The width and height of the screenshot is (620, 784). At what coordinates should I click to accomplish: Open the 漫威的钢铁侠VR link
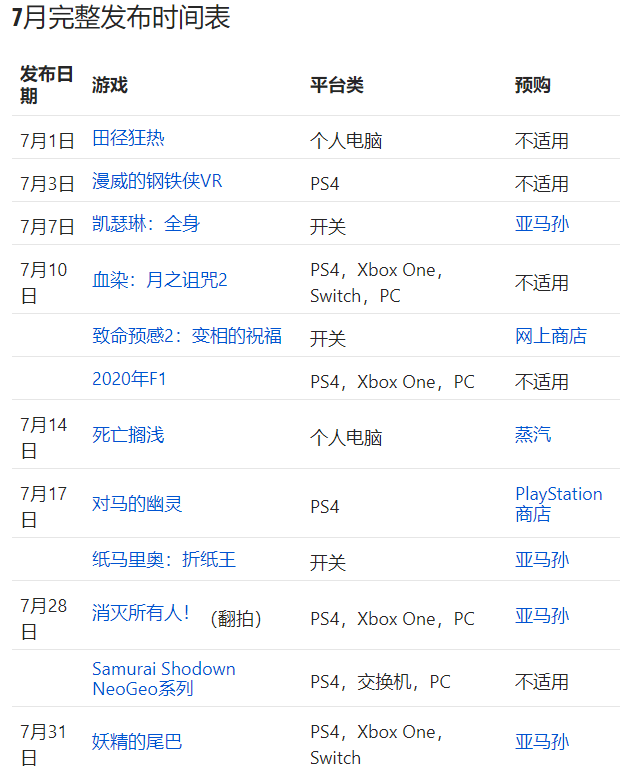157,181
